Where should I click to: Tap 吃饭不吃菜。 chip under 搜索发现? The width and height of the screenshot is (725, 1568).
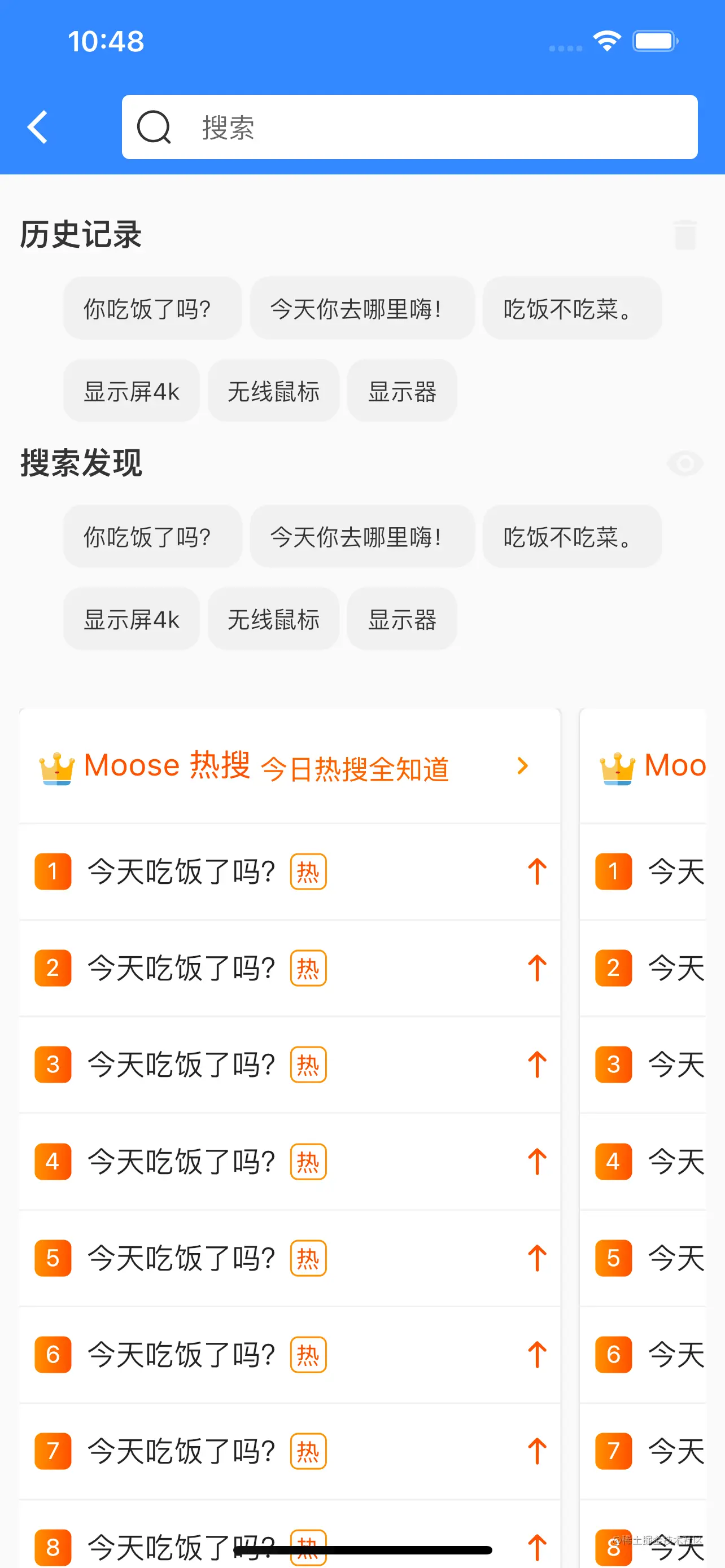571,537
